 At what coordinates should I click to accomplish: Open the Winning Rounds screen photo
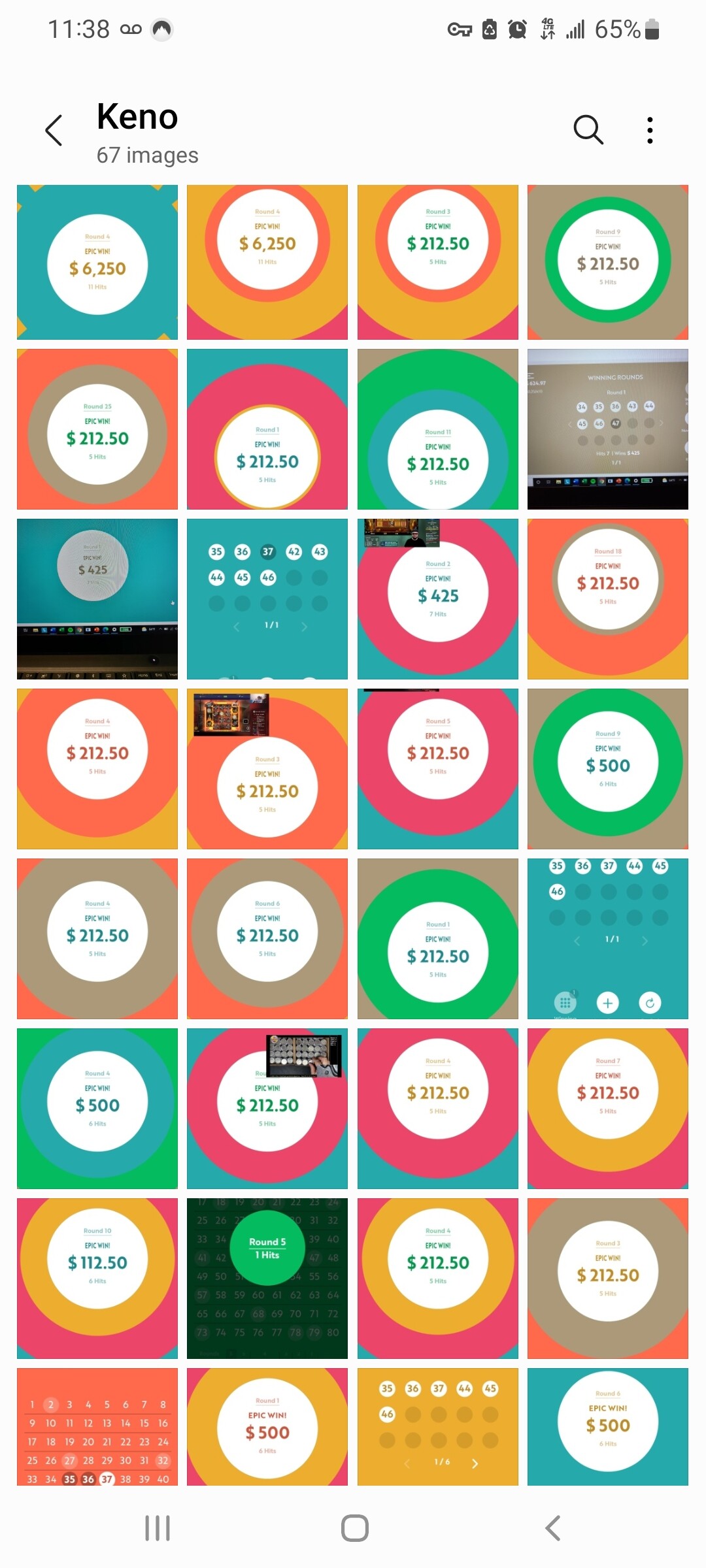pyautogui.click(x=607, y=429)
